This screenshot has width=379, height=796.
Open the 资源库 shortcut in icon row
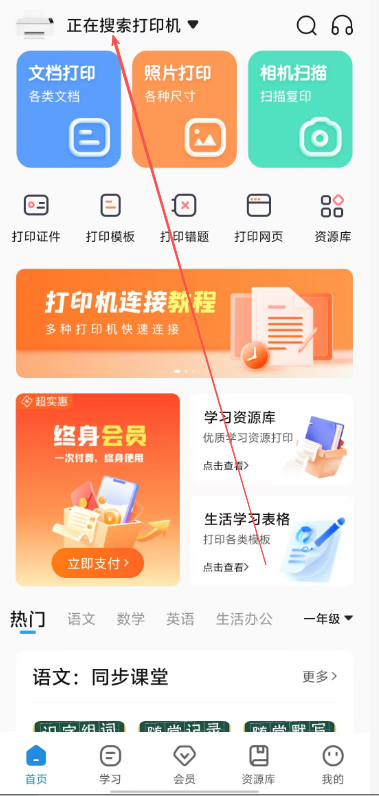pyautogui.click(x=333, y=219)
